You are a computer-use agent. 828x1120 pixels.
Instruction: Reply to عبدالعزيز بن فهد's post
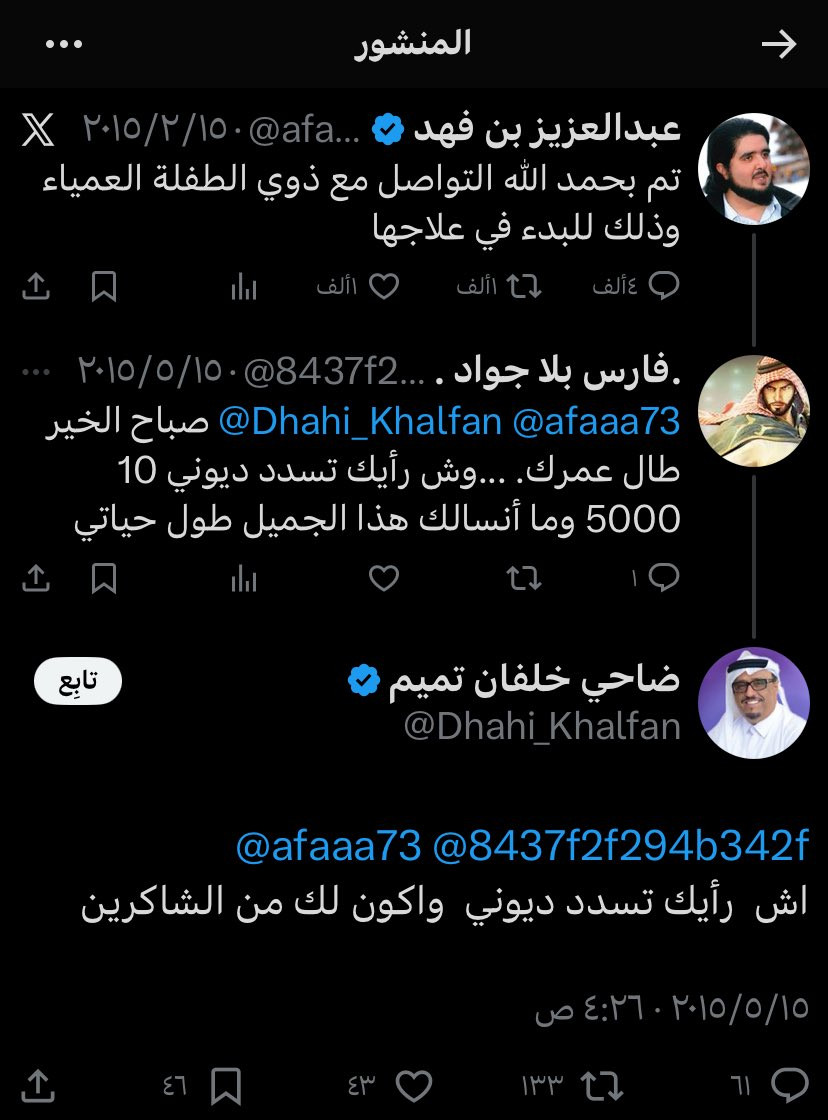click(664, 287)
